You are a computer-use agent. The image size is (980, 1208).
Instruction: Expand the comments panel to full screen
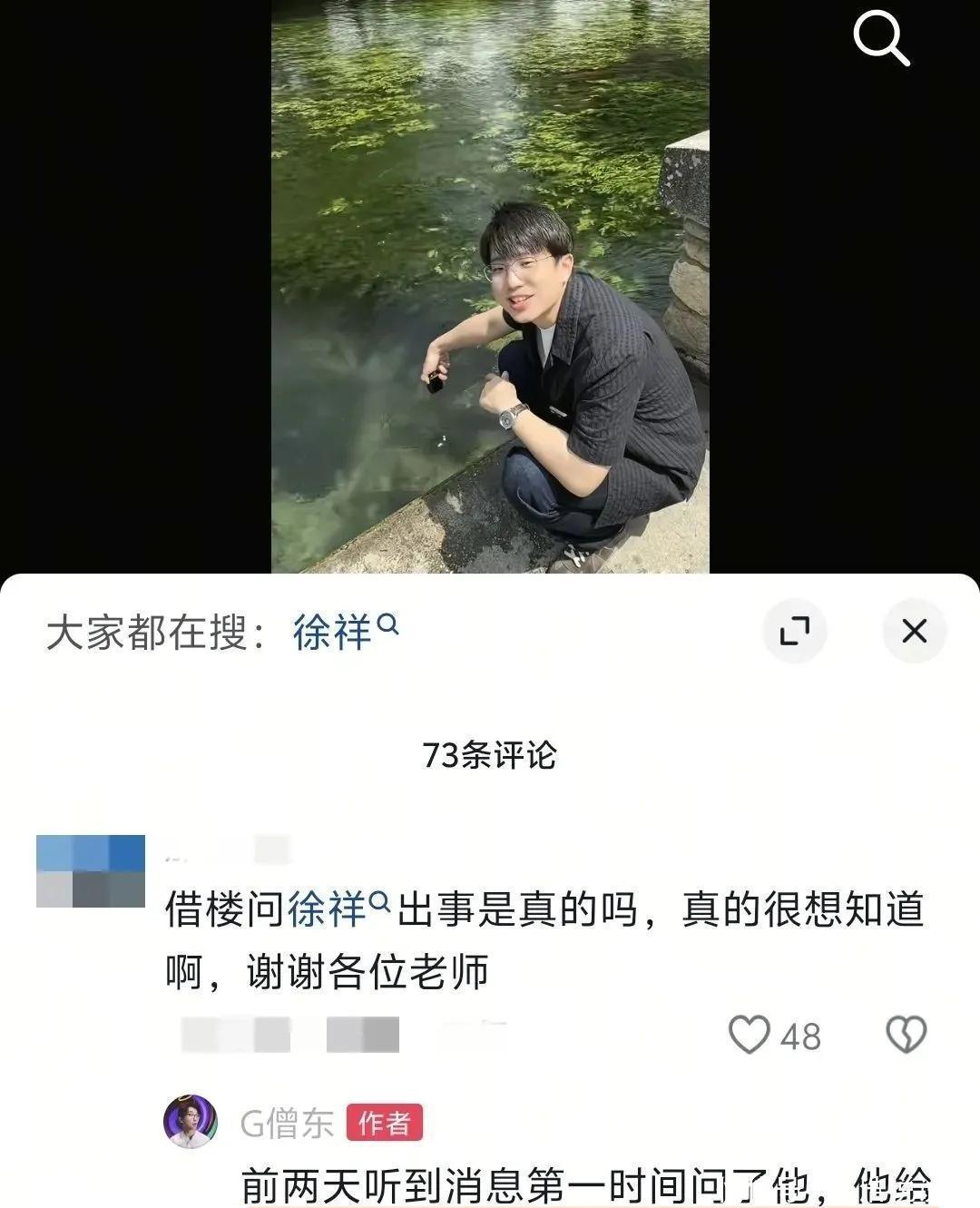click(794, 631)
